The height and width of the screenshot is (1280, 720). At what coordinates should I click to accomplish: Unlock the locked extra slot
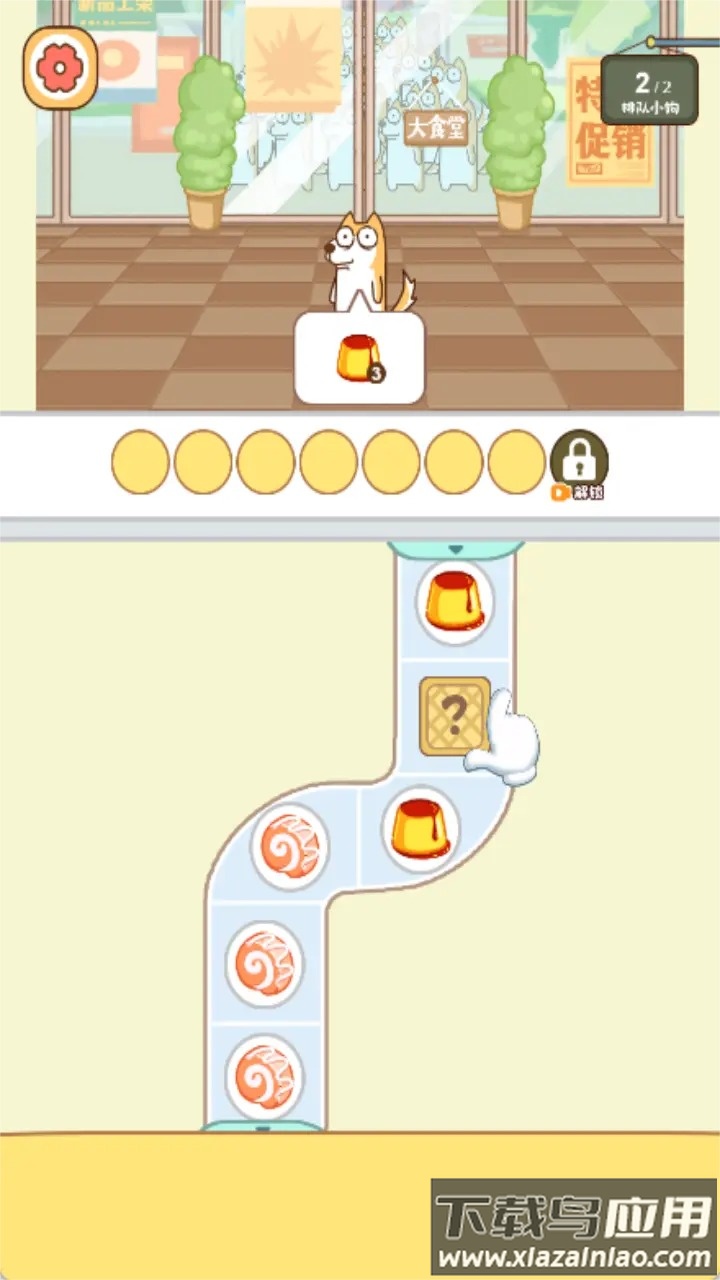[x=579, y=461]
